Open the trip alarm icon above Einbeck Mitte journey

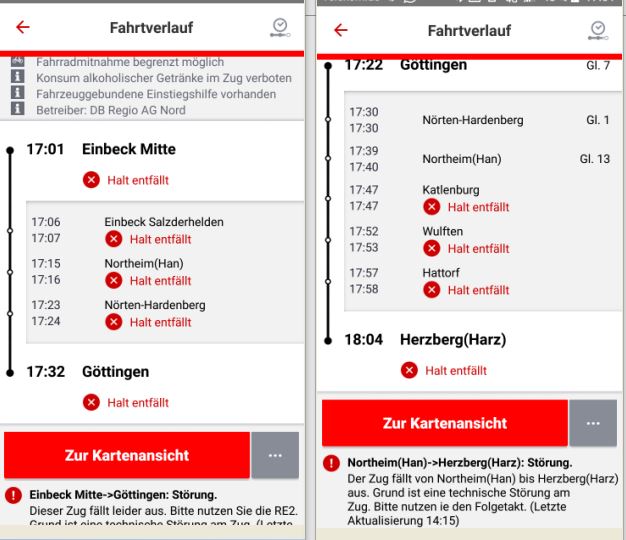[x=280, y=27]
